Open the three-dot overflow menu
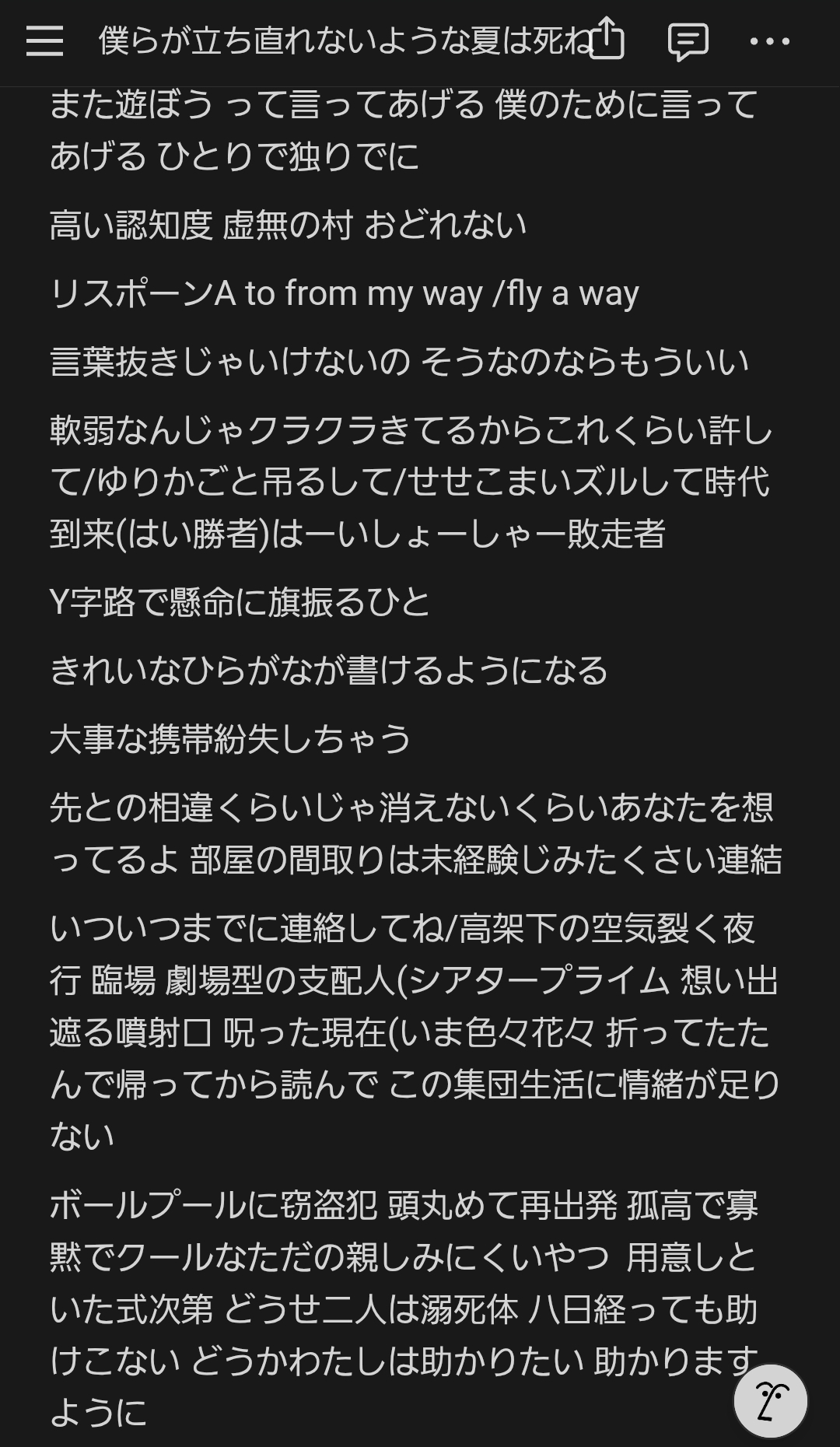 (769, 41)
